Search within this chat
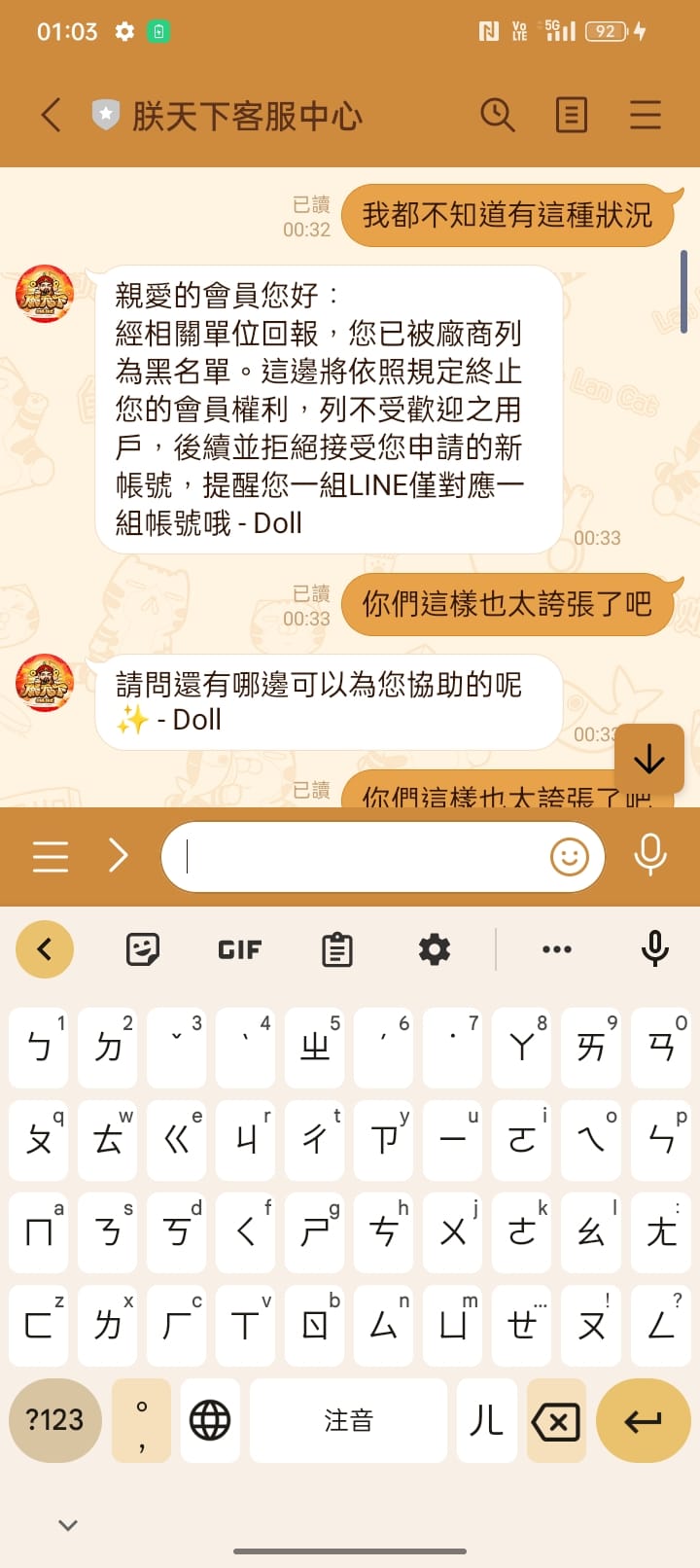 click(497, 115)
